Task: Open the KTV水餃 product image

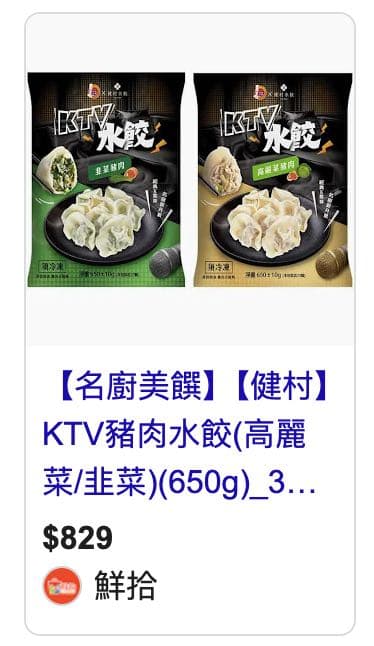Action: [x=190, y=180]
